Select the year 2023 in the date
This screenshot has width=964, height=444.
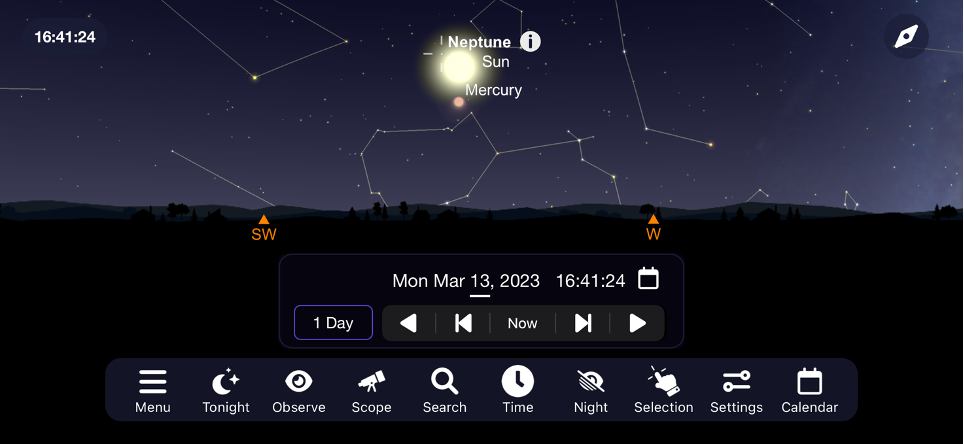(x=517, y=281)
